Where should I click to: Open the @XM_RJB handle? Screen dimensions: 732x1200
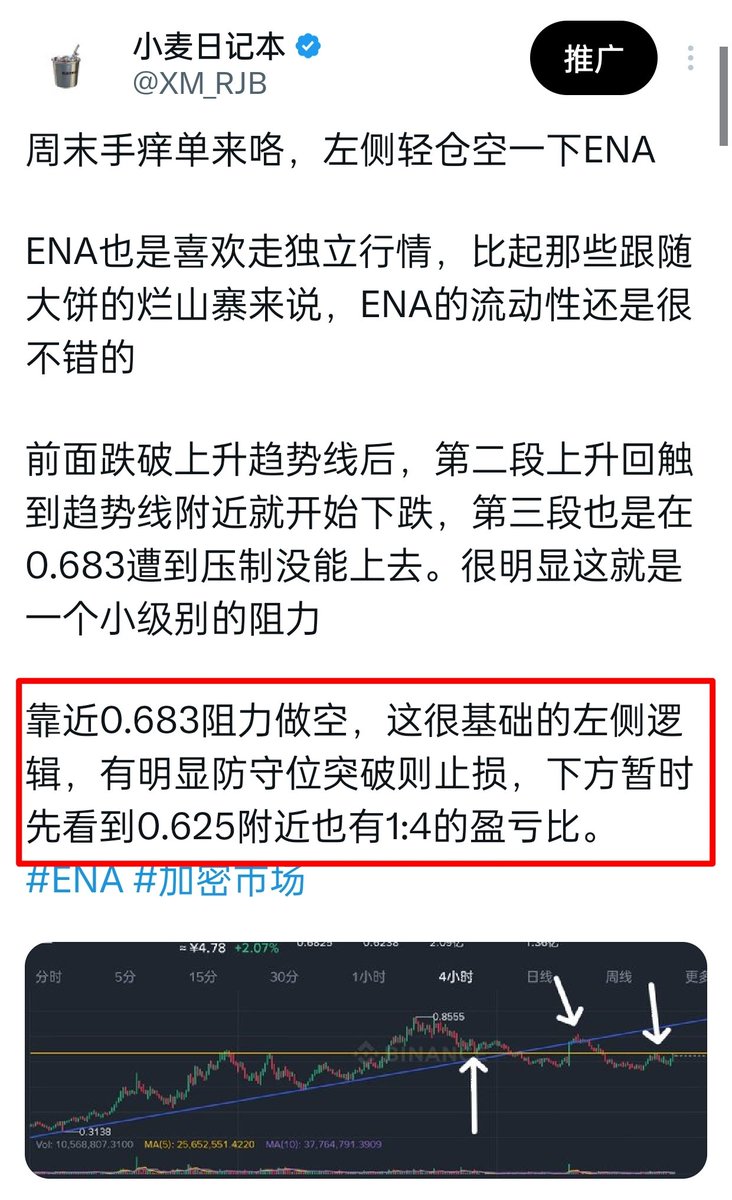pyautogui.click(x=200, y=83)
